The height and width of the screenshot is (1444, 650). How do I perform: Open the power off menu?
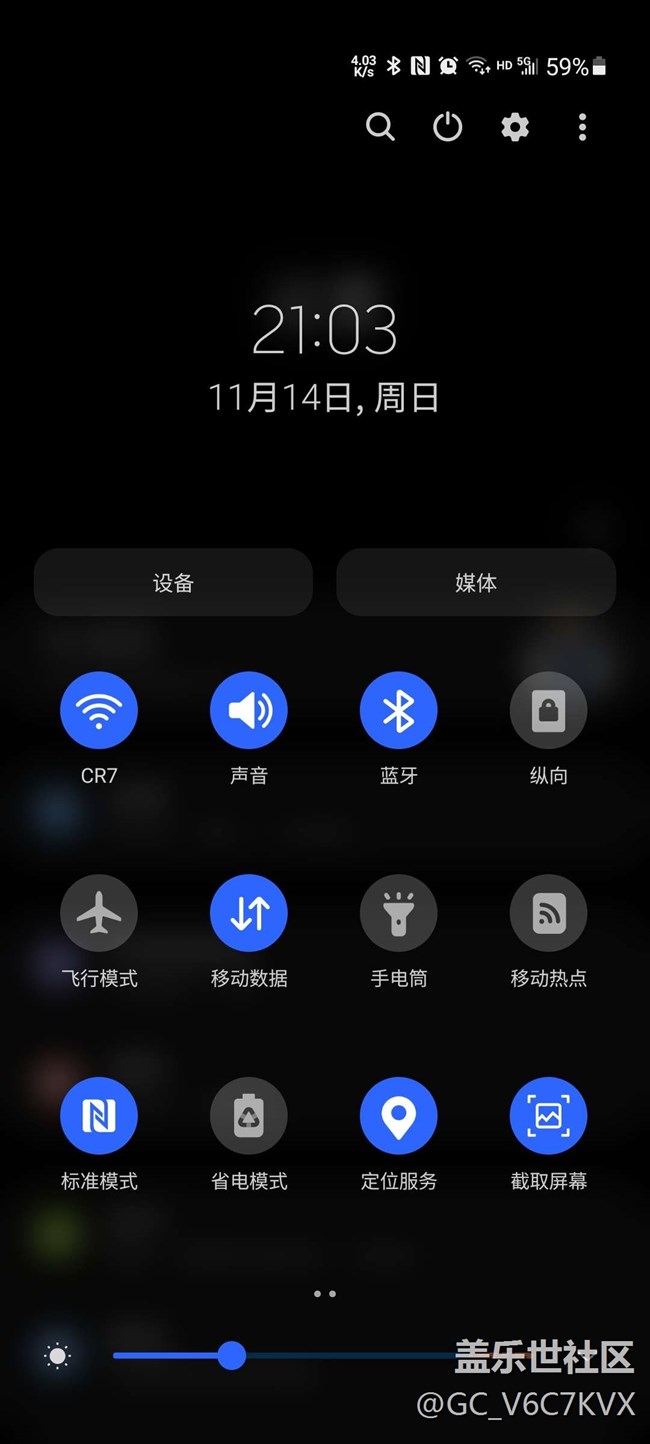click(x=447, y=127)
